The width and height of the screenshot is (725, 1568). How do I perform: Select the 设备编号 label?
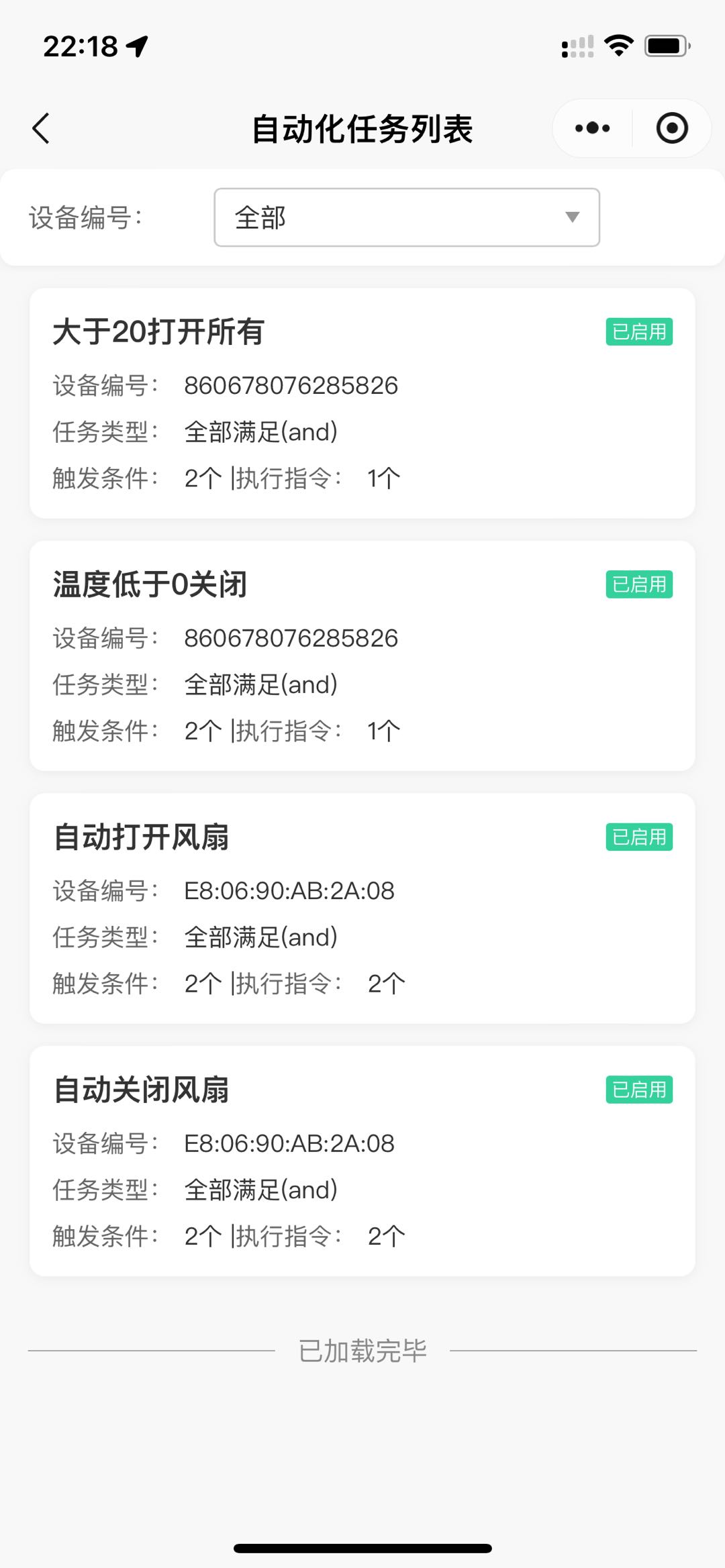tap(86, 216)
